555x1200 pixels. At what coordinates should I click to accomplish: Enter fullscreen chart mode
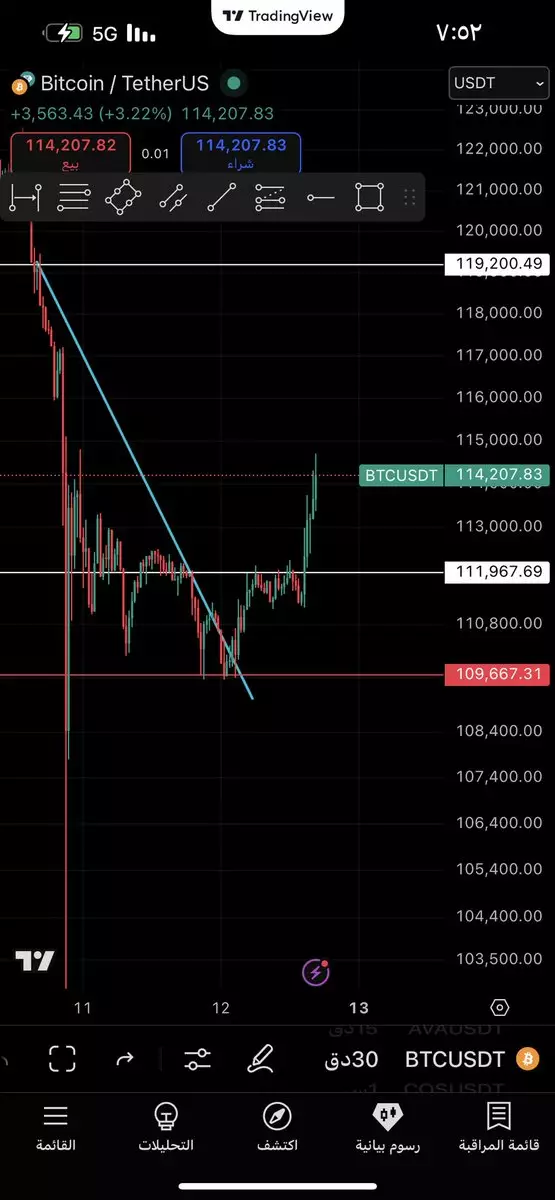coord(62,1059)
